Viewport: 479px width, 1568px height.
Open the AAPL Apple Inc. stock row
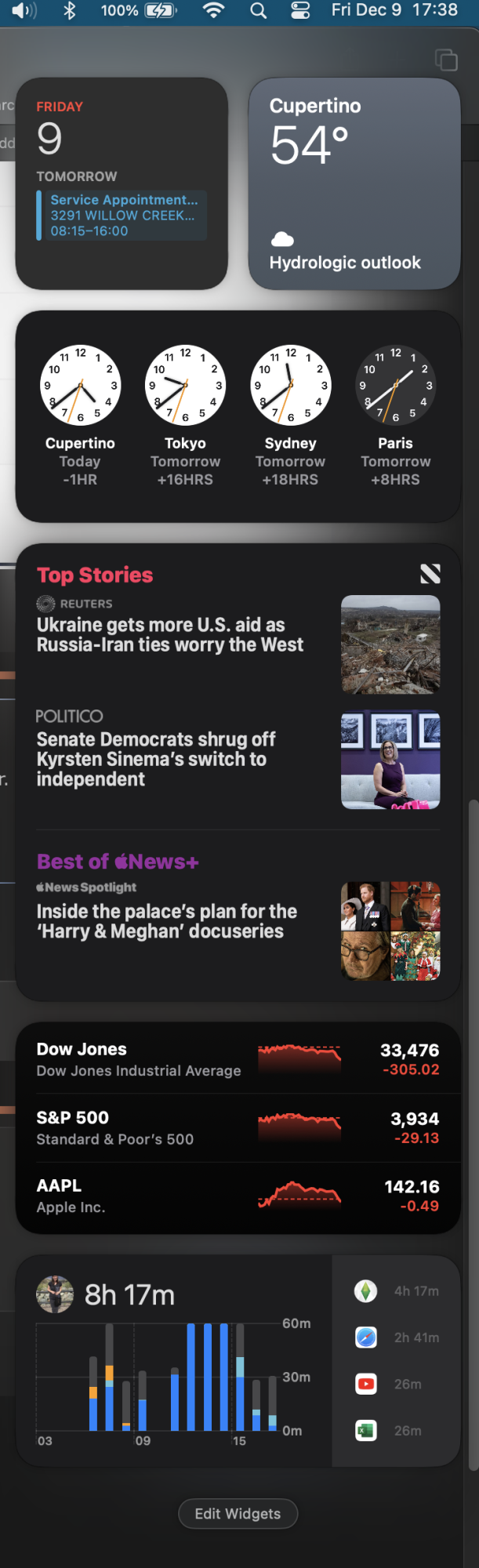pos(238,1196)
